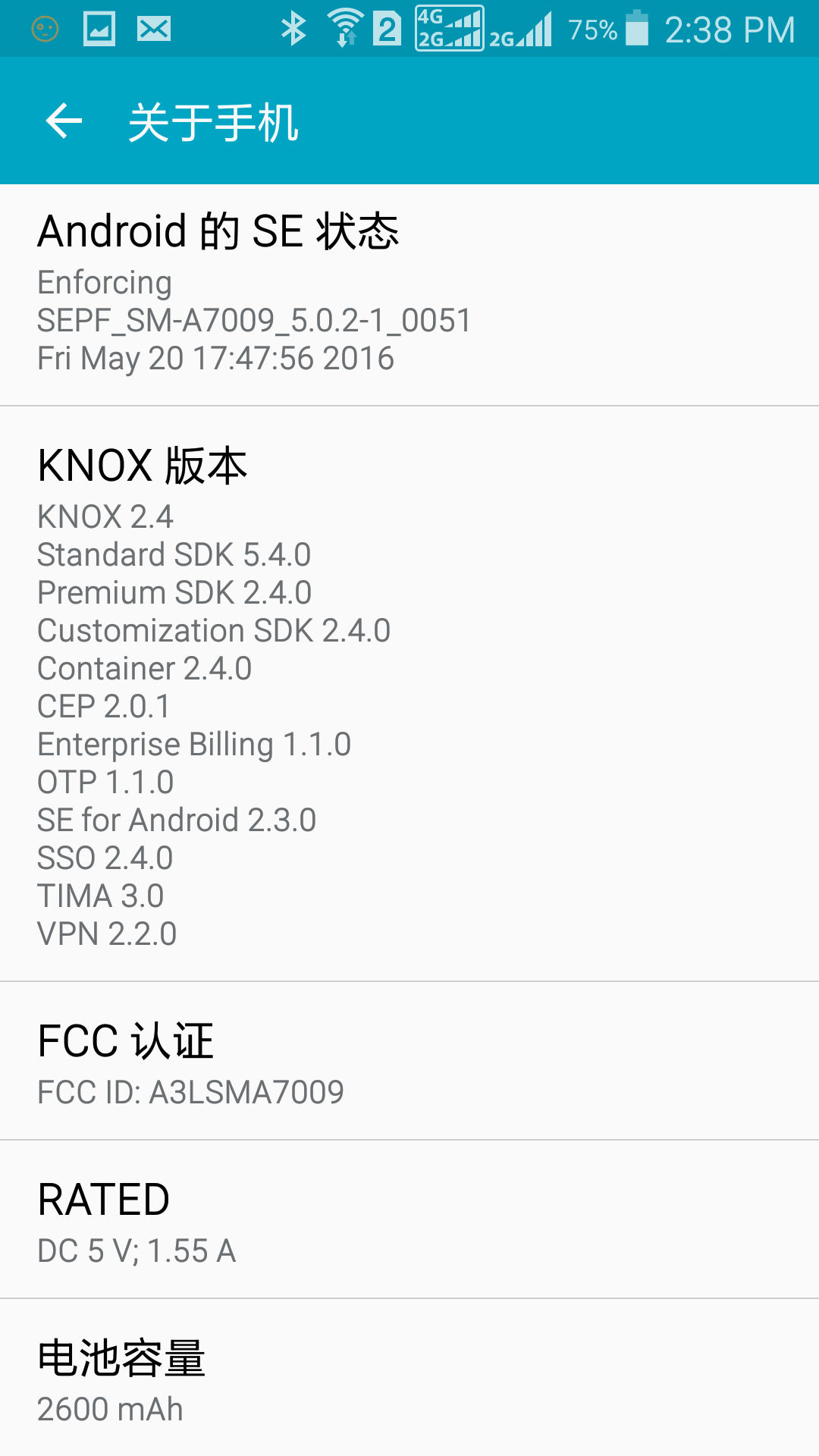The image size is (819, 1456).
Task: Open the Android 的 SE 状态 row
Action: click(409, 295)
